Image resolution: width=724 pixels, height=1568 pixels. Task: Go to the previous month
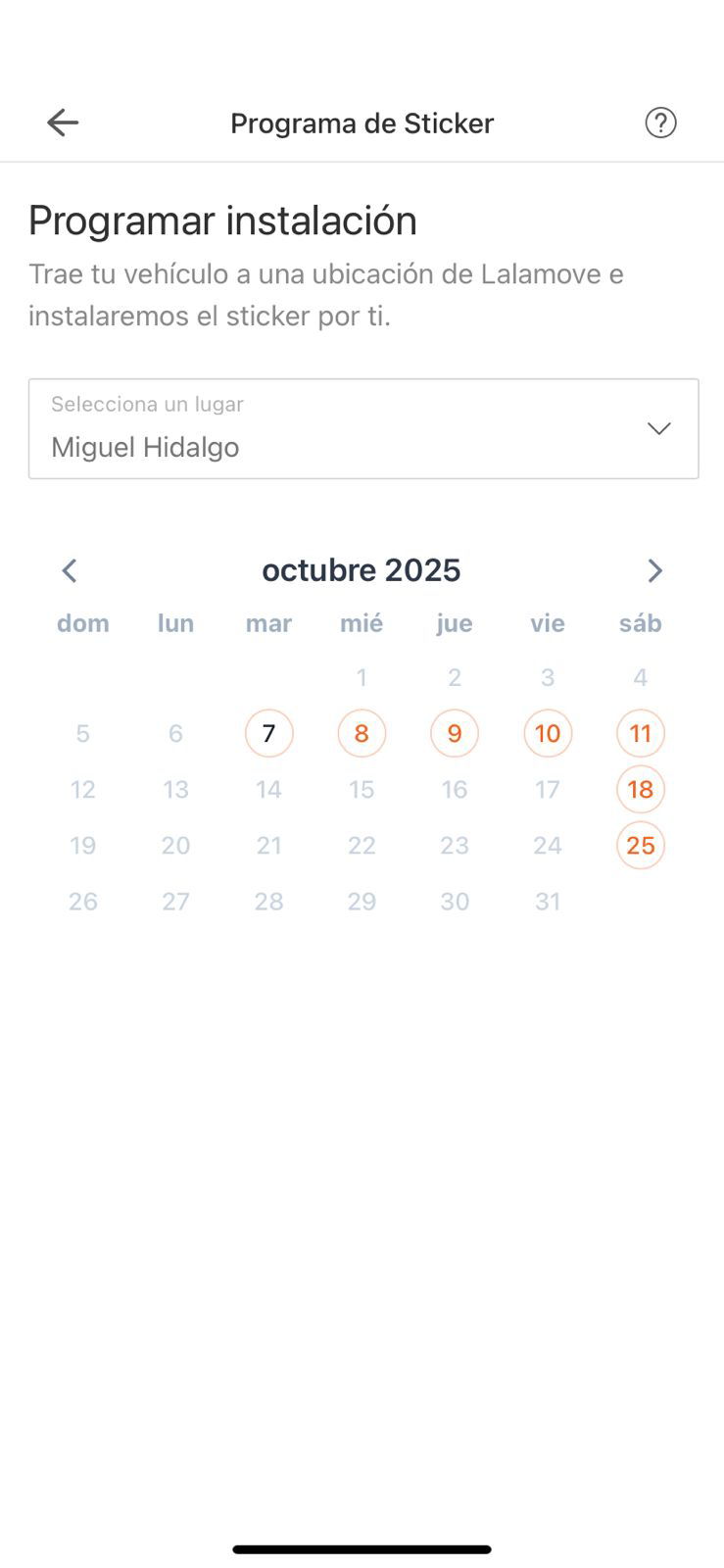pyautogui.click(x=70, y=570)
